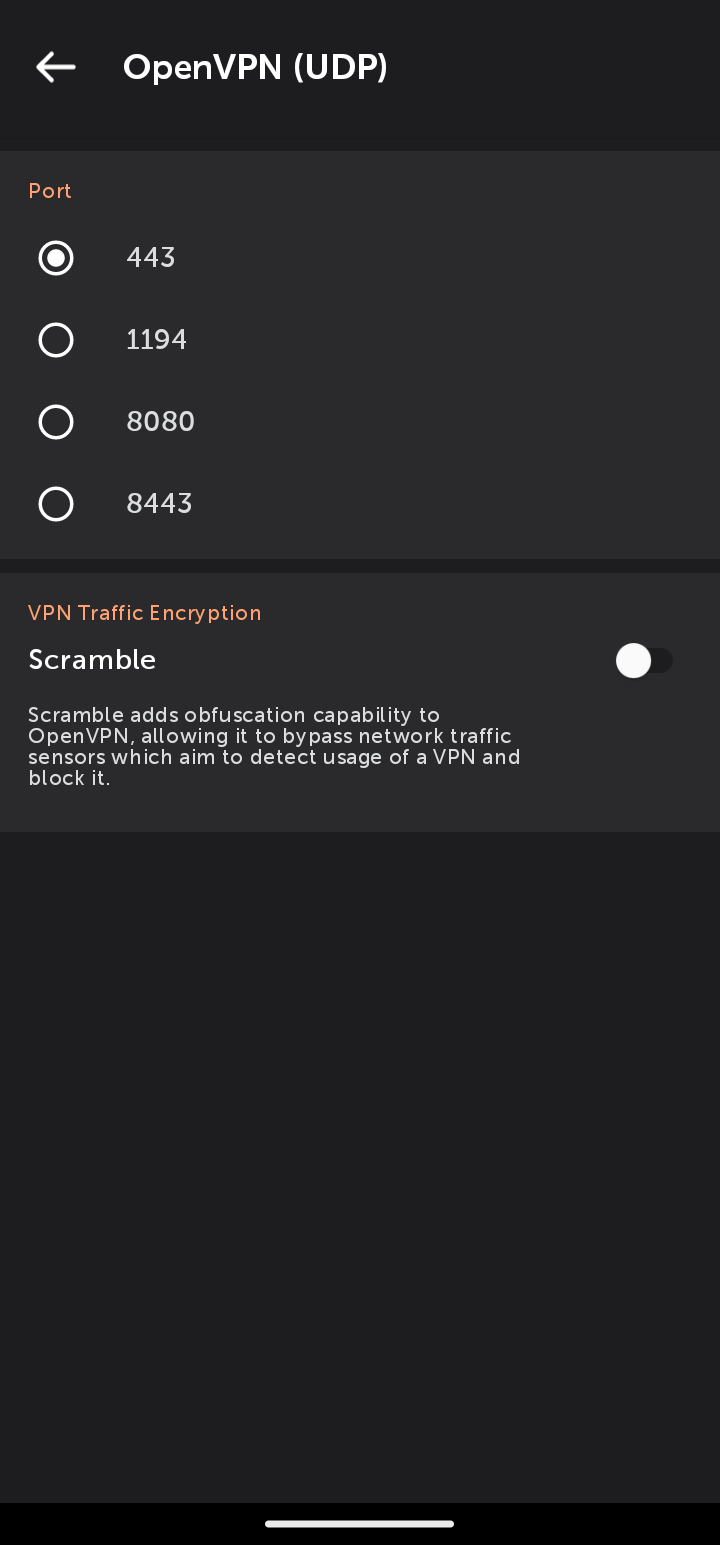Enable the Scramble toggle
Viewport: 720px width, 1545px height.
click(x=644, y=660)
